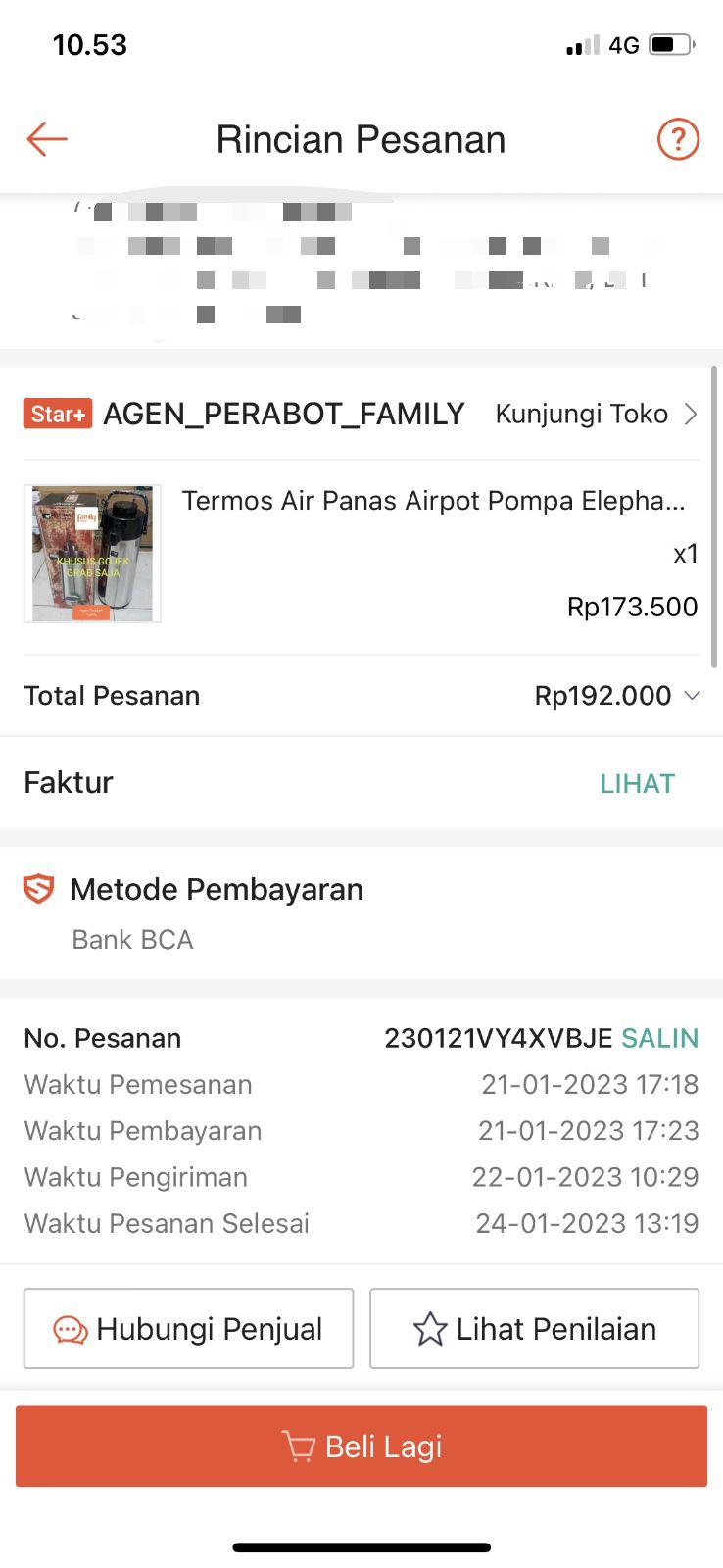Contact the seller via Hubungi Penjual
The height and width of the screenshot is (1568, 723).
tap(188, 1329)
